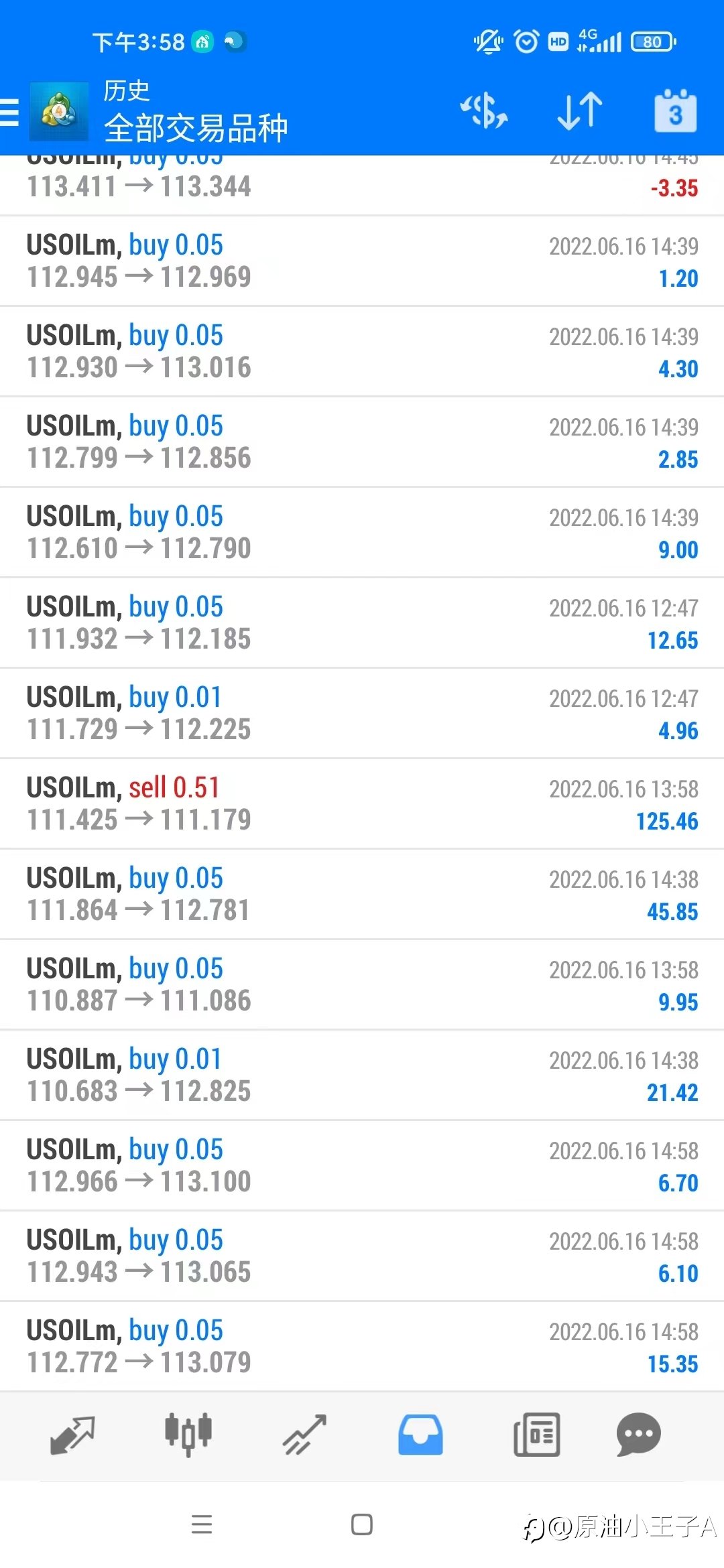Image resolution: width=724 pixels, height=1568 pixels.
Task: Select the history inbox tab
Action: click(x=420, y=1435)
